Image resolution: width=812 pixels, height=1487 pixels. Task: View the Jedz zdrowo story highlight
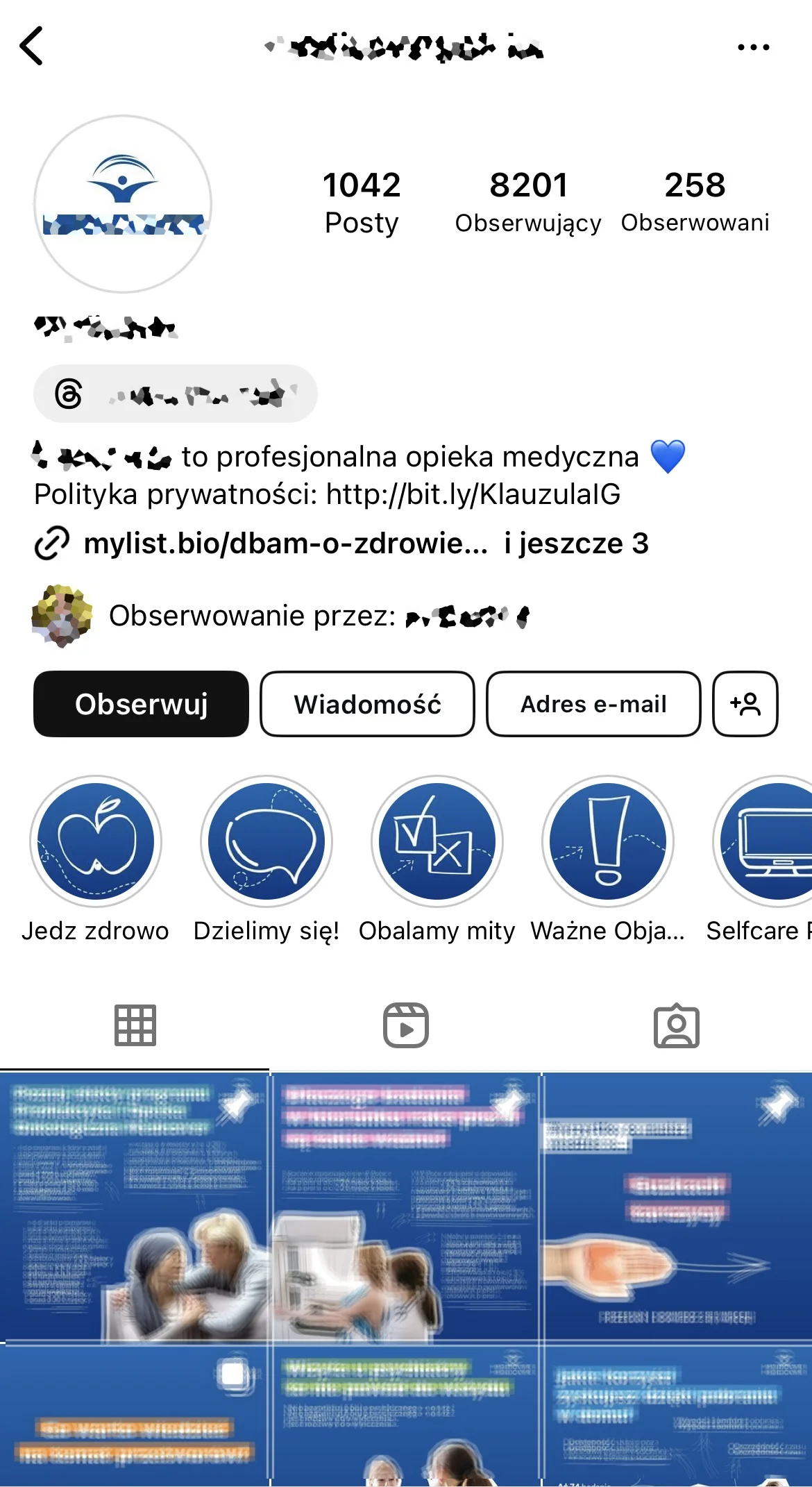point(96,841)
